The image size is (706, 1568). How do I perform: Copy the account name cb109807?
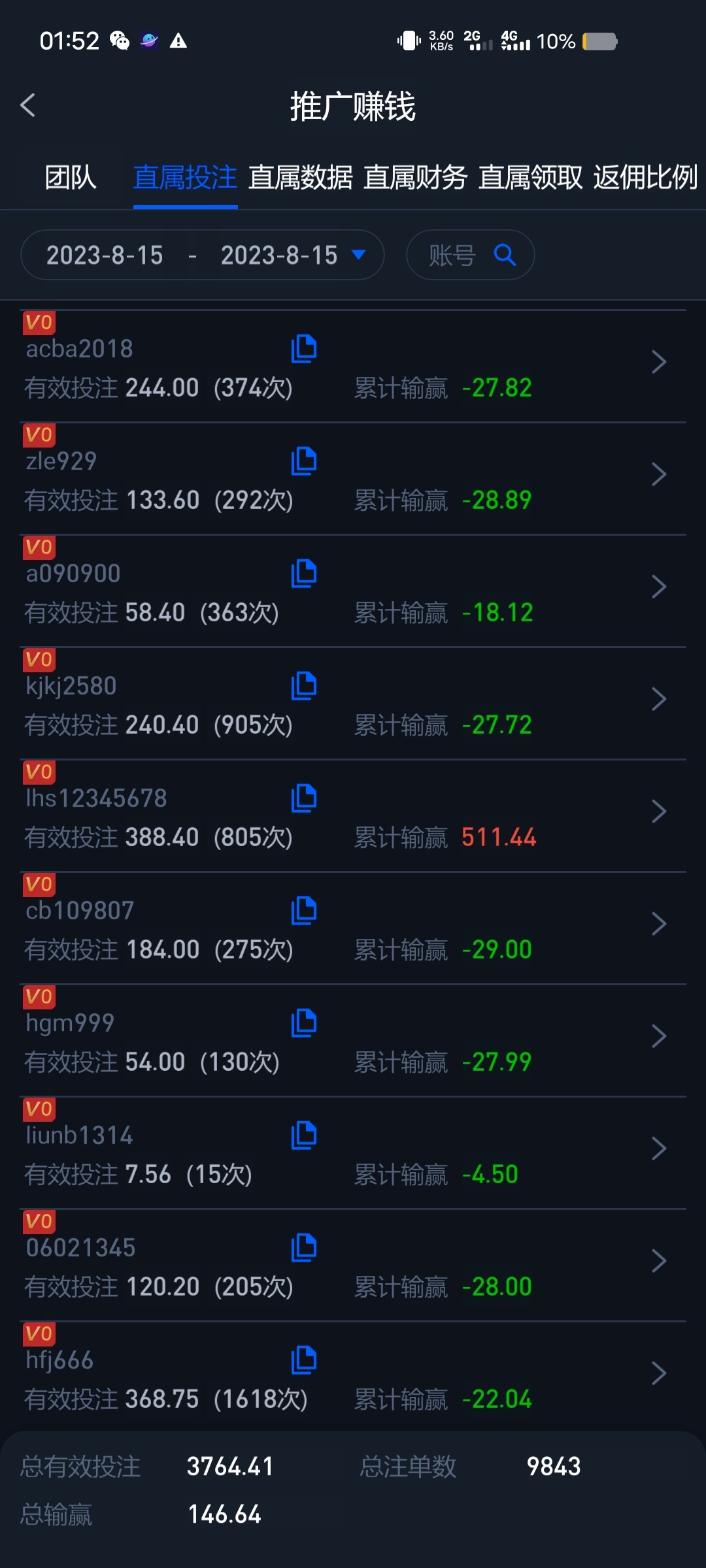(304, 911)
